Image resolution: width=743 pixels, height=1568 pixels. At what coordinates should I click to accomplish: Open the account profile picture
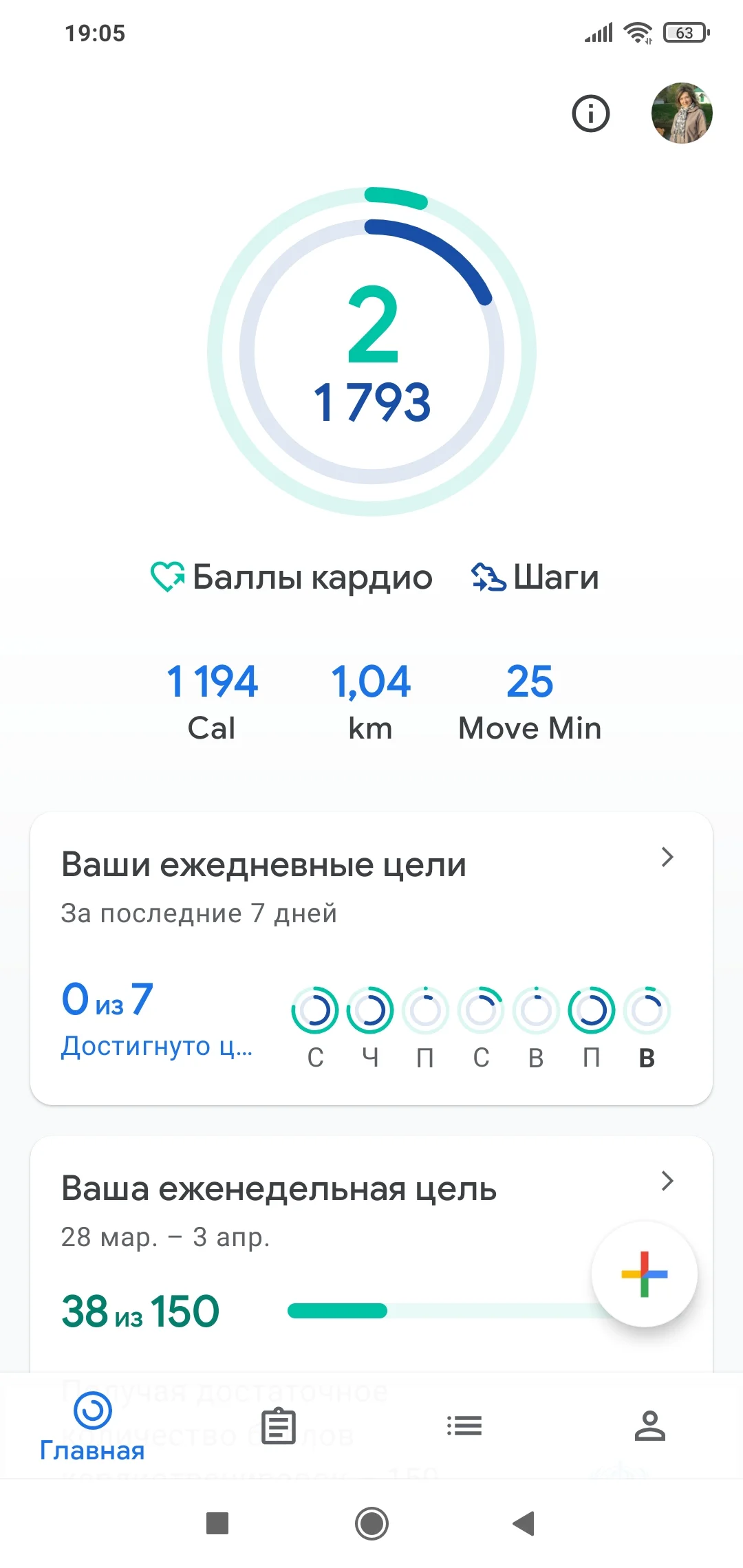681,113
